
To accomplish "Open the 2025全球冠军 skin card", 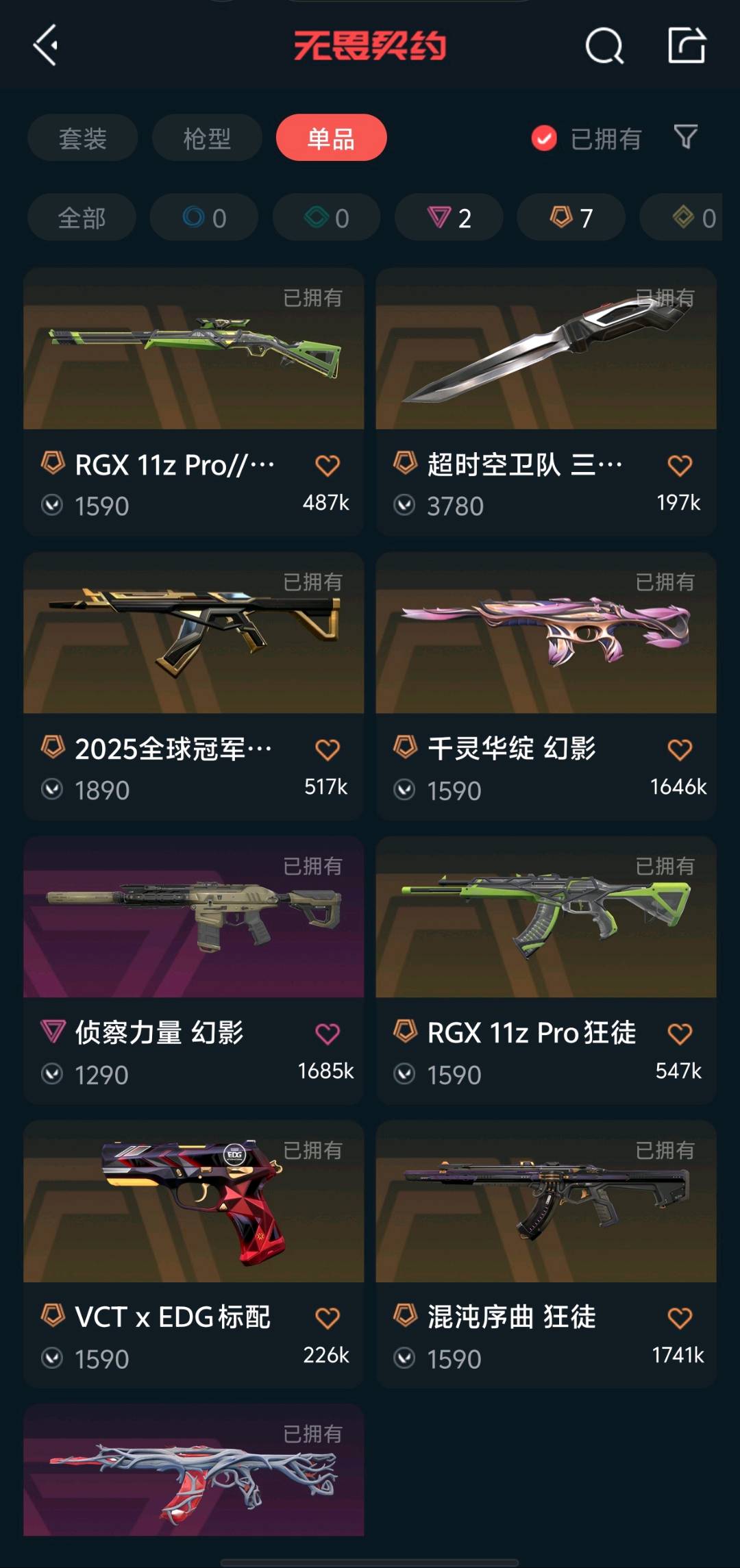I will (x=193, y=634).
